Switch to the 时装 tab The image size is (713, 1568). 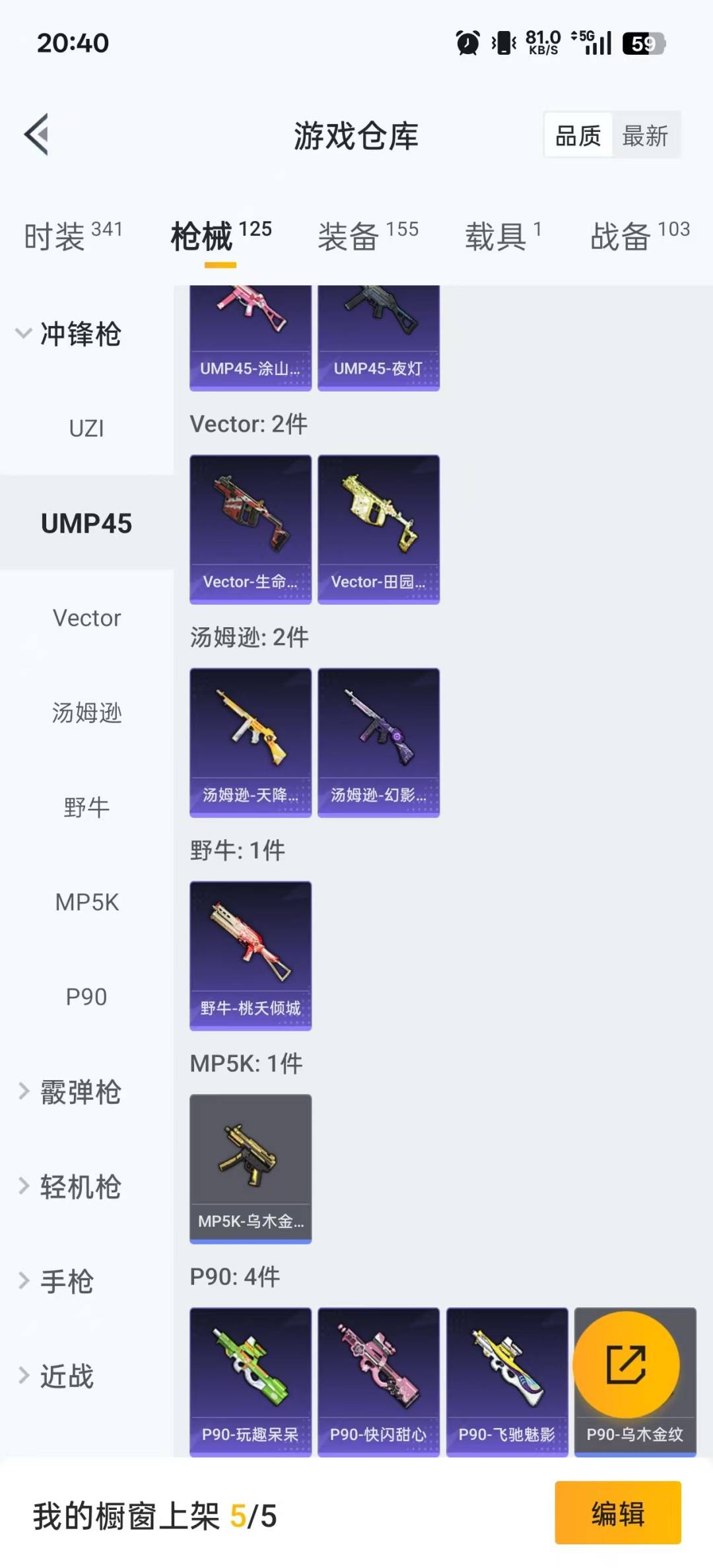click(x=73, y=236)
